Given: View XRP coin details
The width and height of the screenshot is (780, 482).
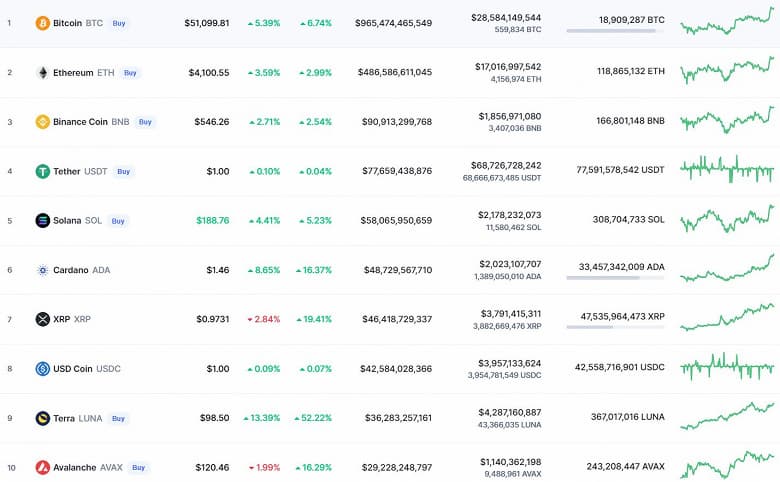Looking at the screenshot, I should pyautogui.click(x=61, y=319).
